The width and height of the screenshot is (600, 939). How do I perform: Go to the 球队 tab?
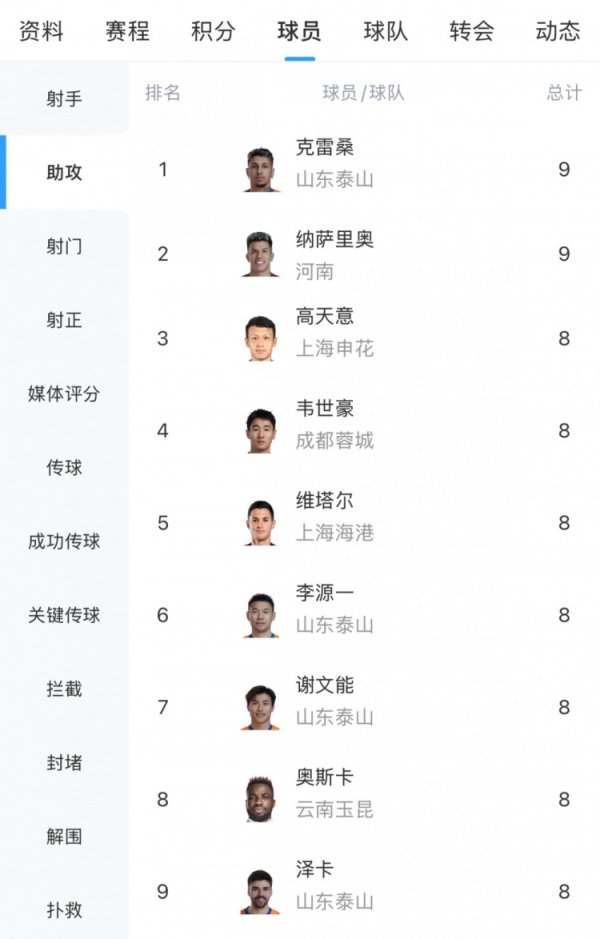coord(385,31)
